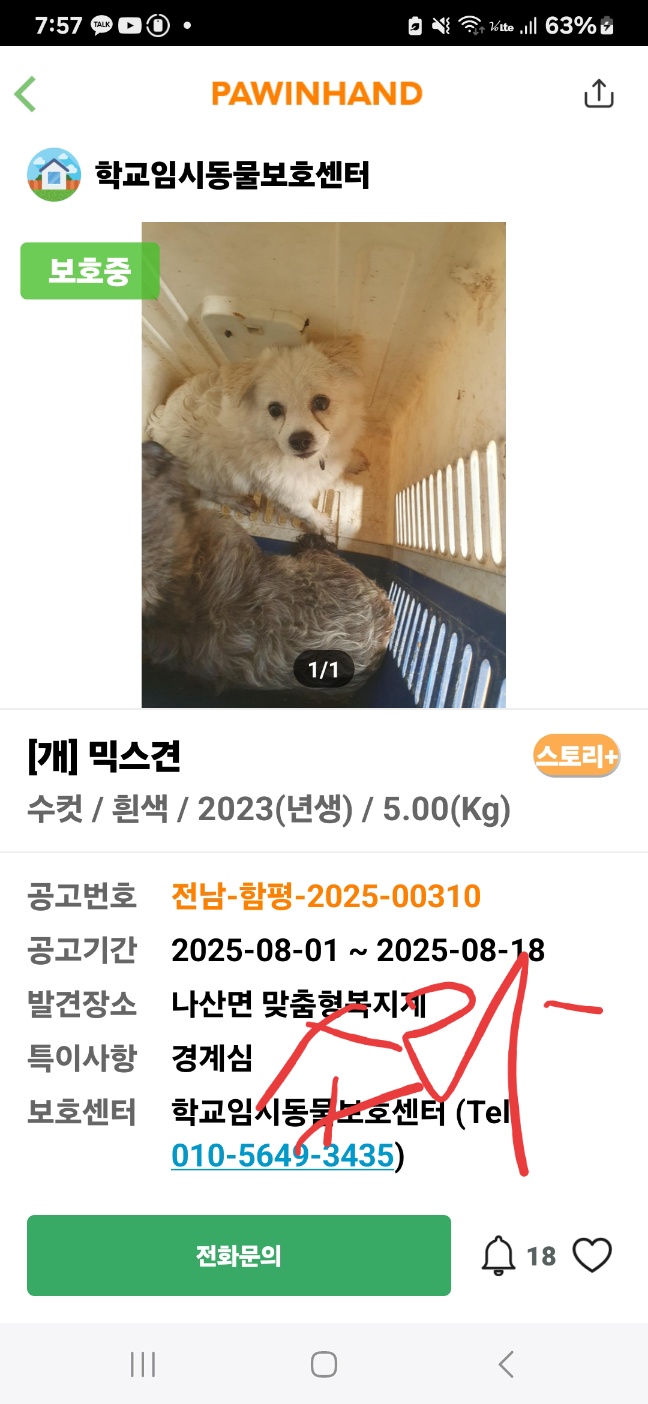Like this dog with the heart
648x1404 pixels.
coord(591,1254)
